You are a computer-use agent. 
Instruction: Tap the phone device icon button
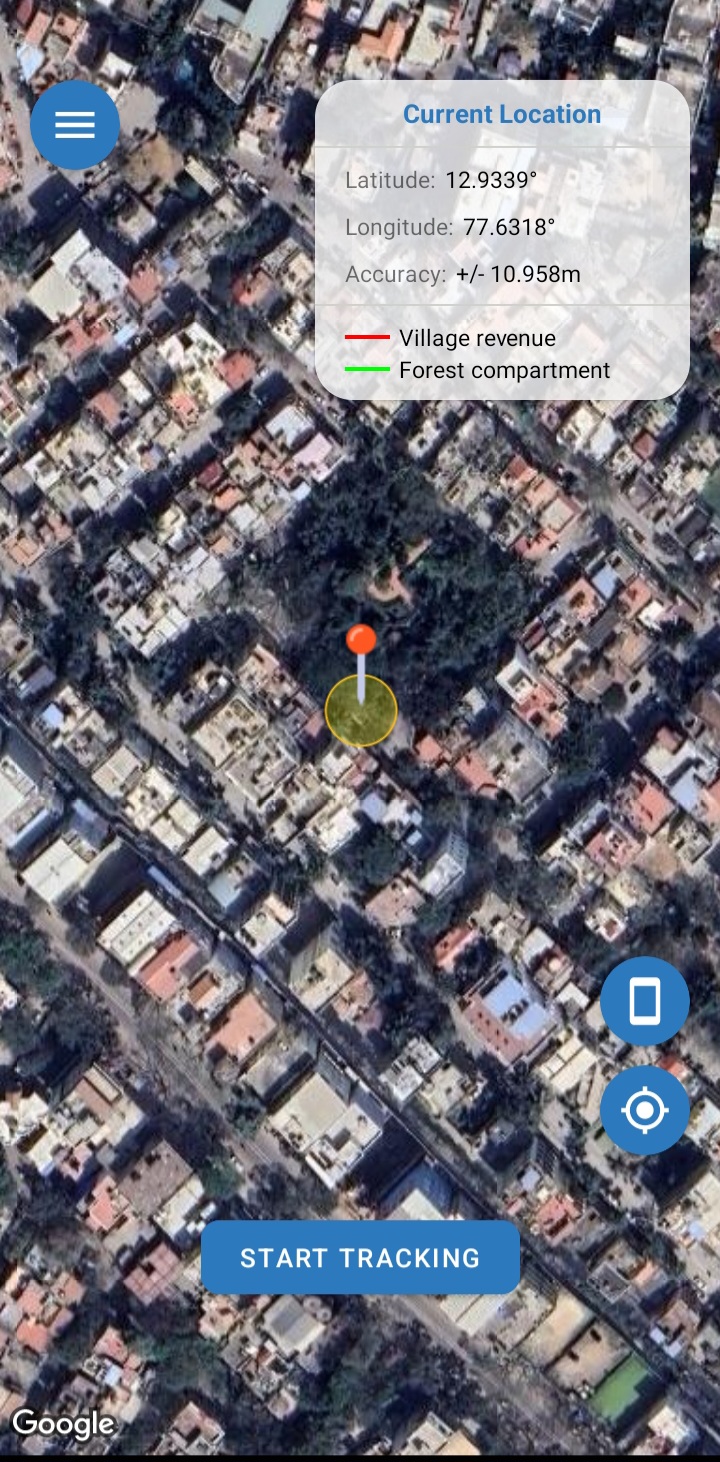pos(644,1001)
